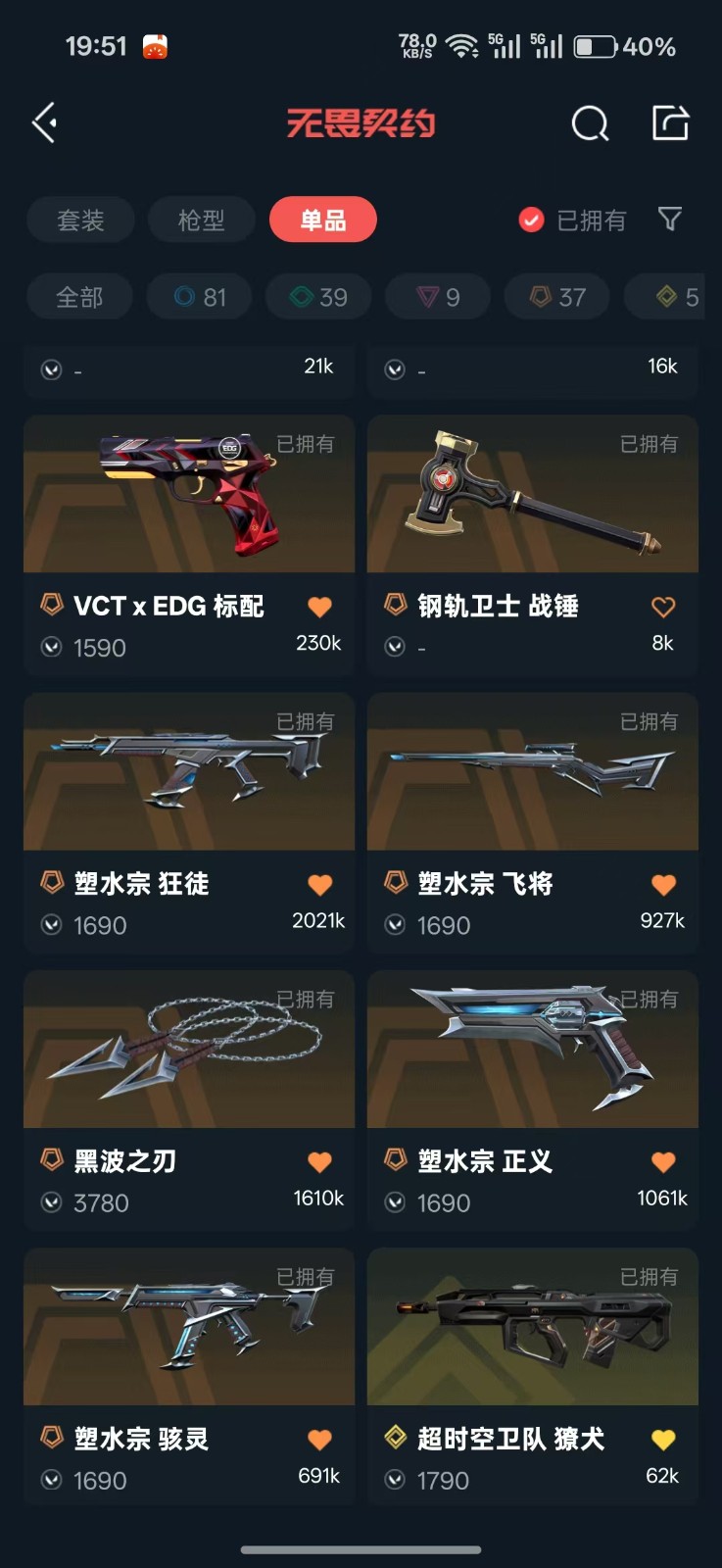Toggle the 已拥有 checkbox
The image size is (722, 1568).
(x=531, y=220)
